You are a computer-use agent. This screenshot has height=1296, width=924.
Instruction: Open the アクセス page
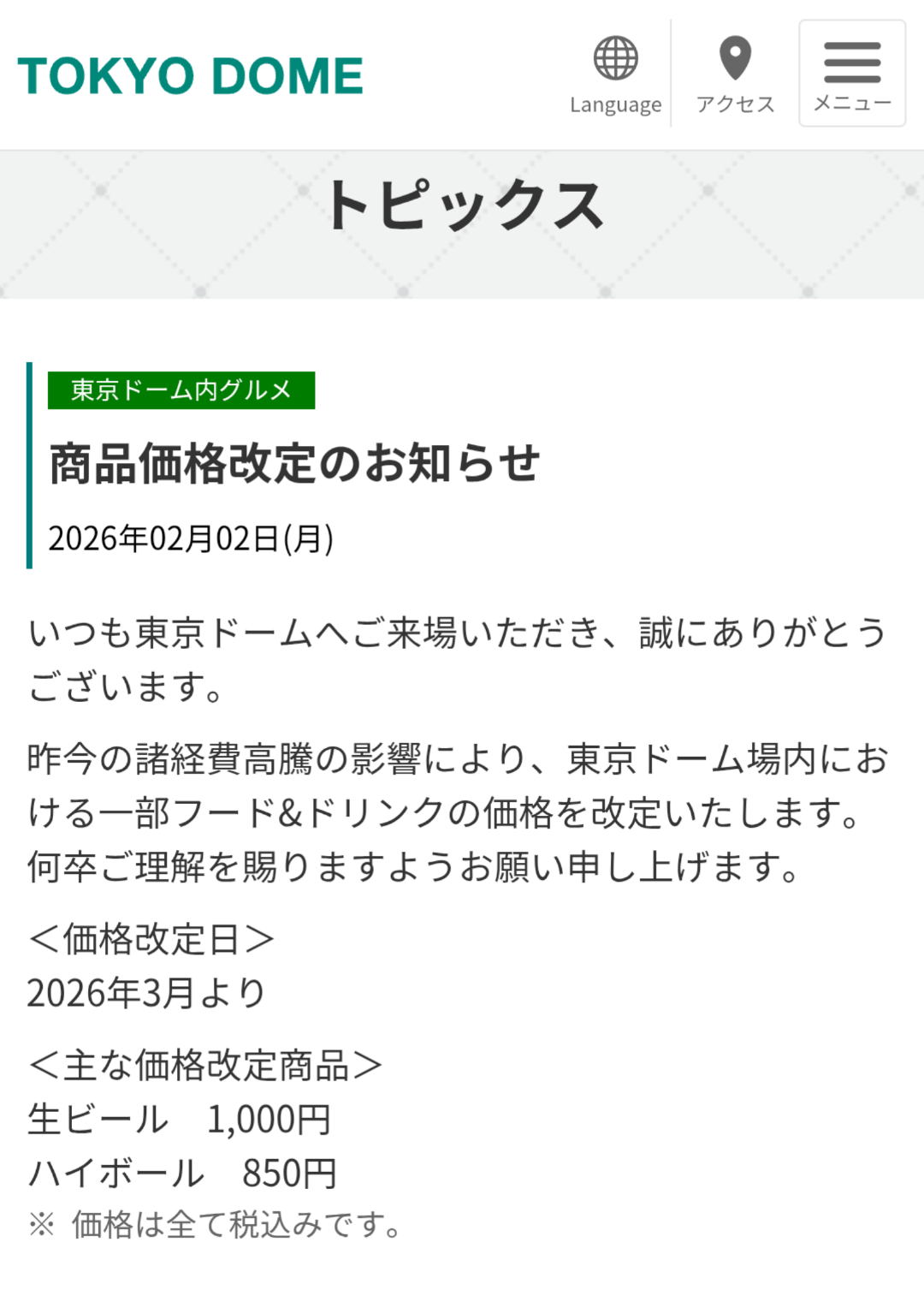tap(734, 74)
